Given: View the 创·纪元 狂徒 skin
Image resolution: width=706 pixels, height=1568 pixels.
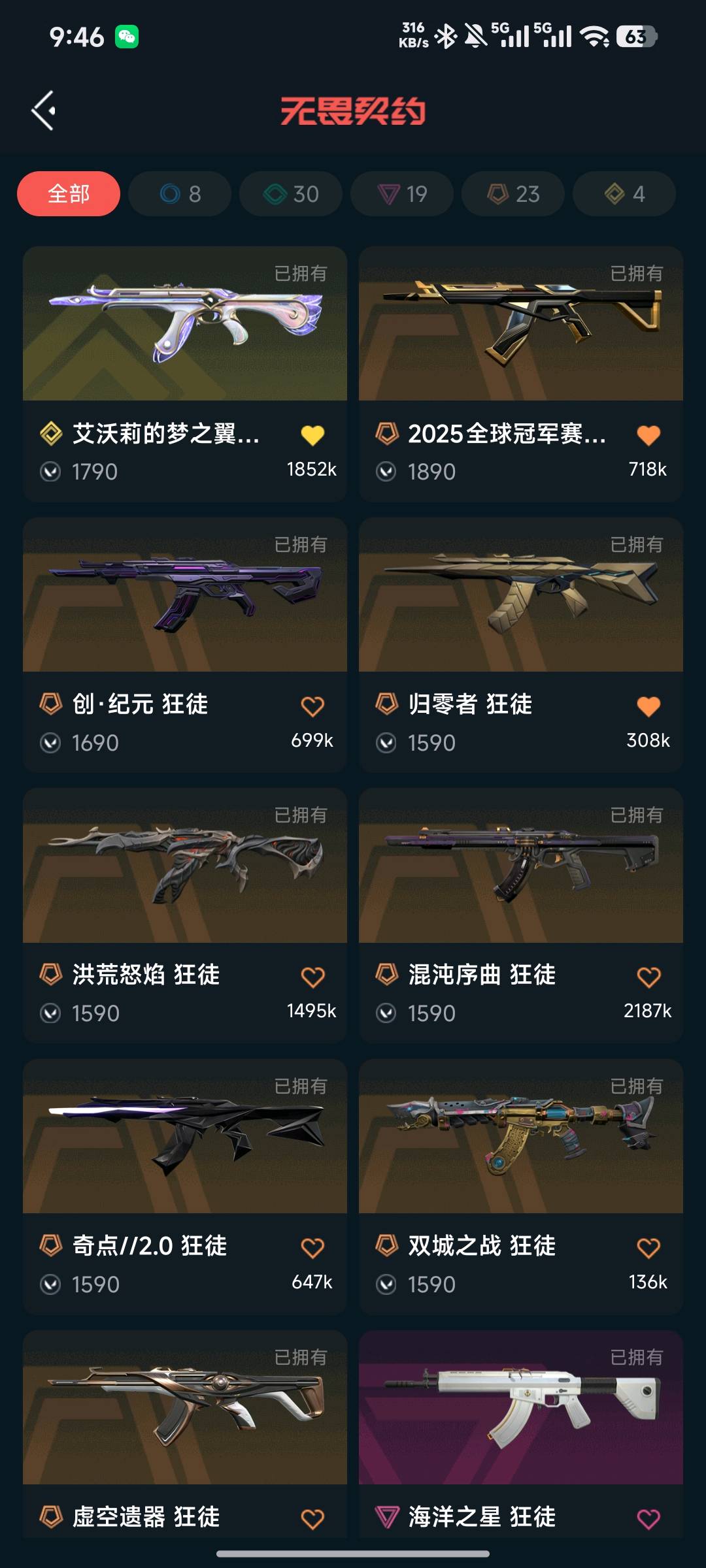Looking at the screenshot, I should pos(185,595).
